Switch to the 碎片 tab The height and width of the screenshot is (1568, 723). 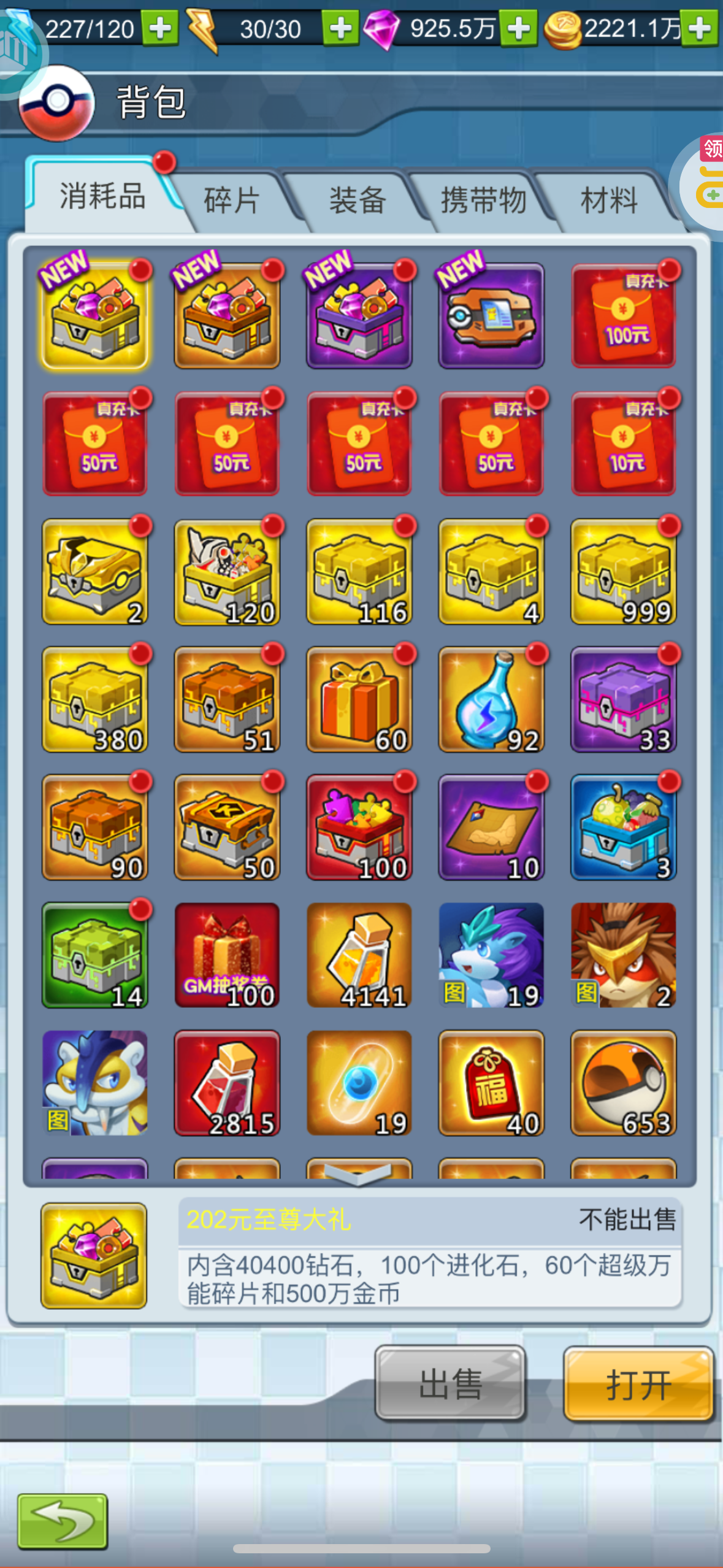tap(233, 201)
